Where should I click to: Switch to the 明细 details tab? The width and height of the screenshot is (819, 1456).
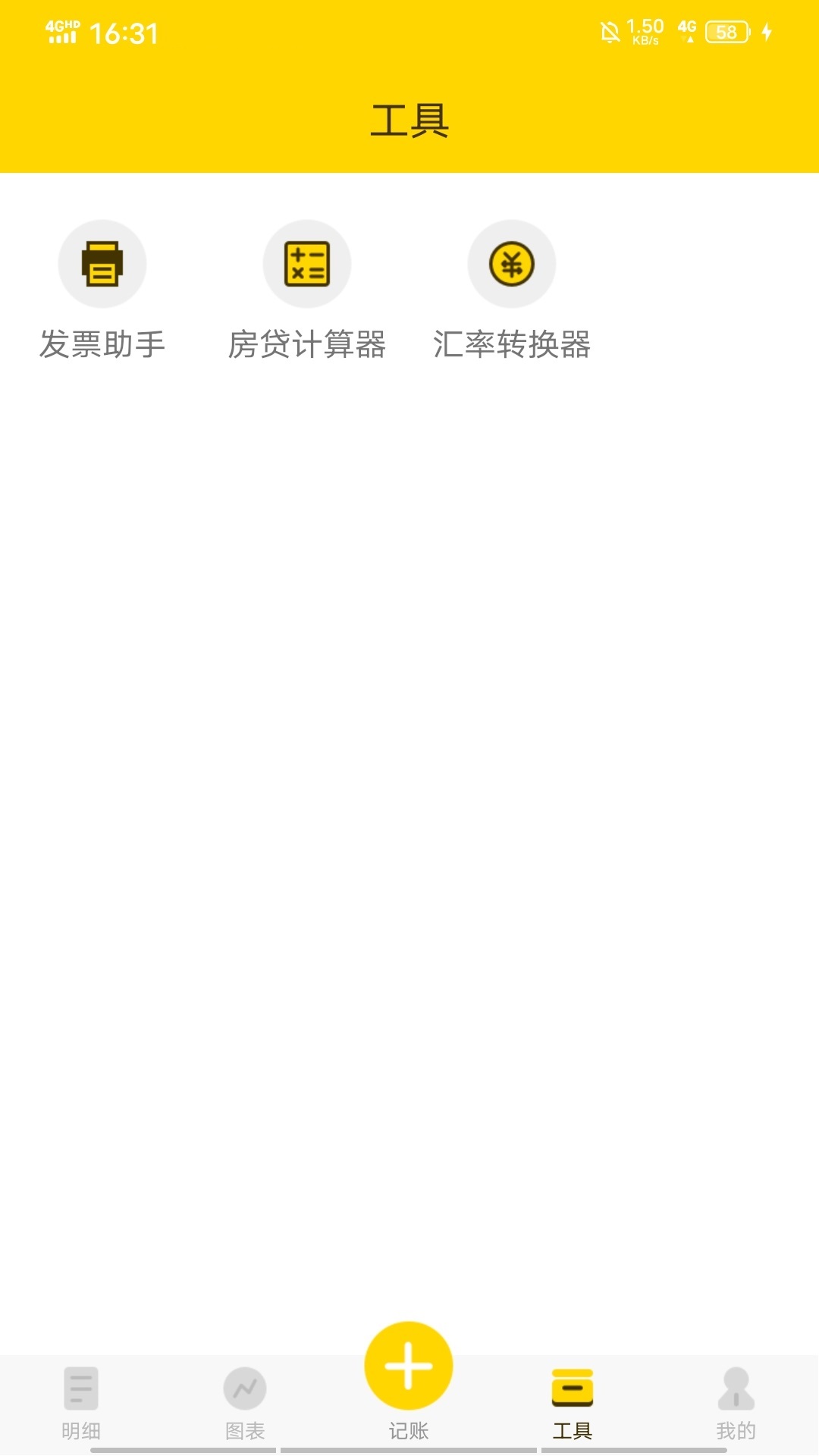pyautogui.click(x=81, y=1401)
